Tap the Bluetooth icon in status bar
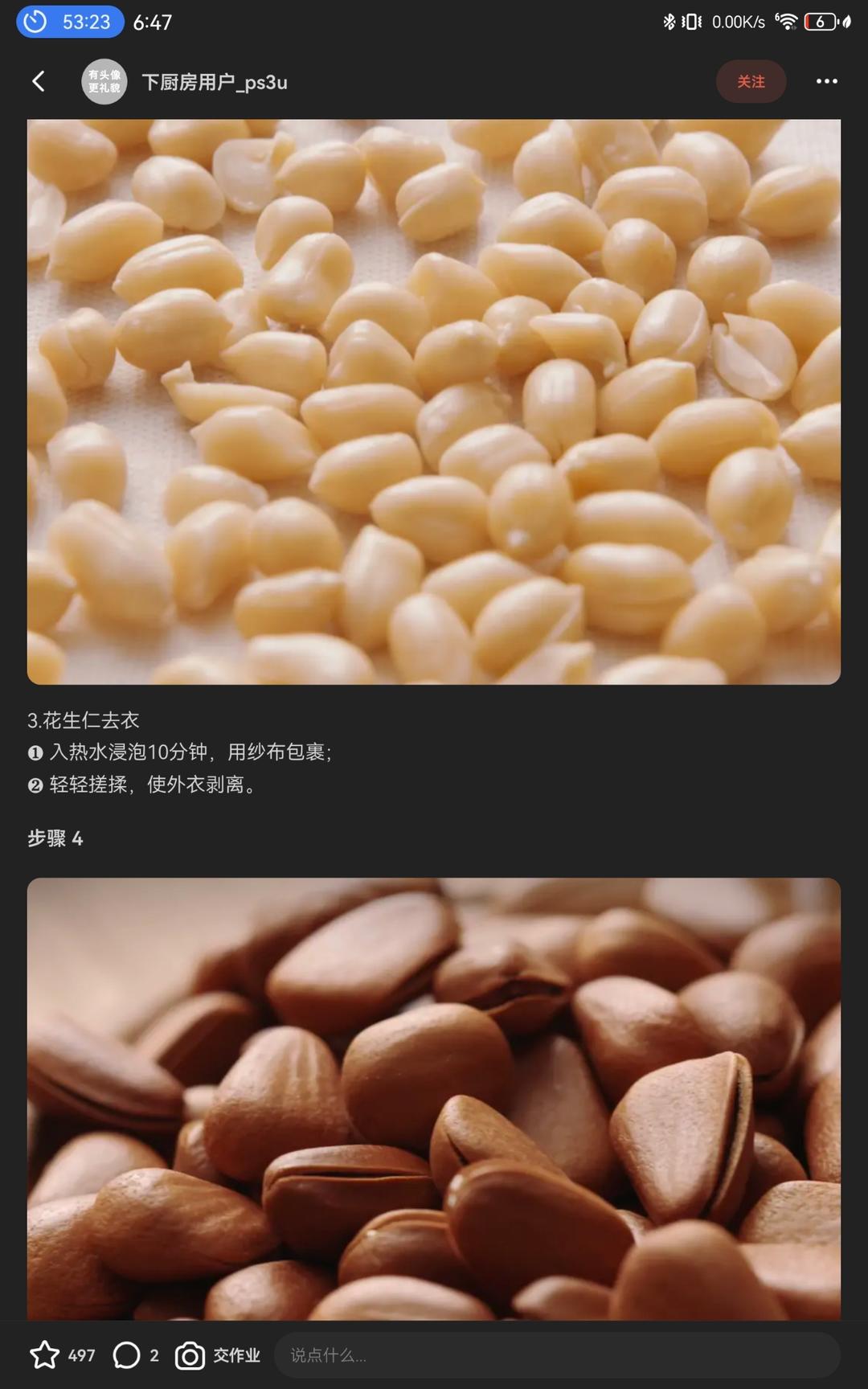This screenshot has height=1389, width=868. 669,22
